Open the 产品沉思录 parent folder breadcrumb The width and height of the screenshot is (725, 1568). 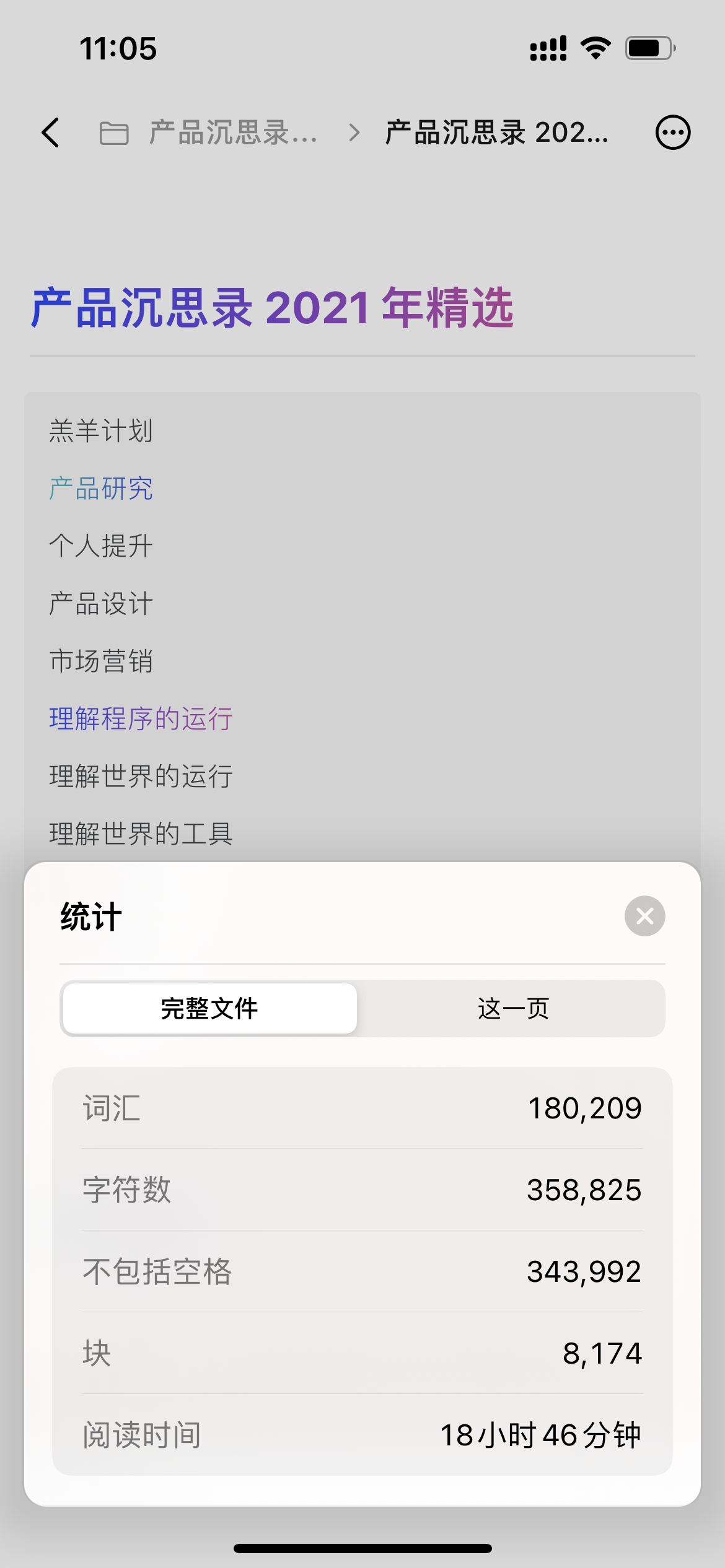coord(209,133)
